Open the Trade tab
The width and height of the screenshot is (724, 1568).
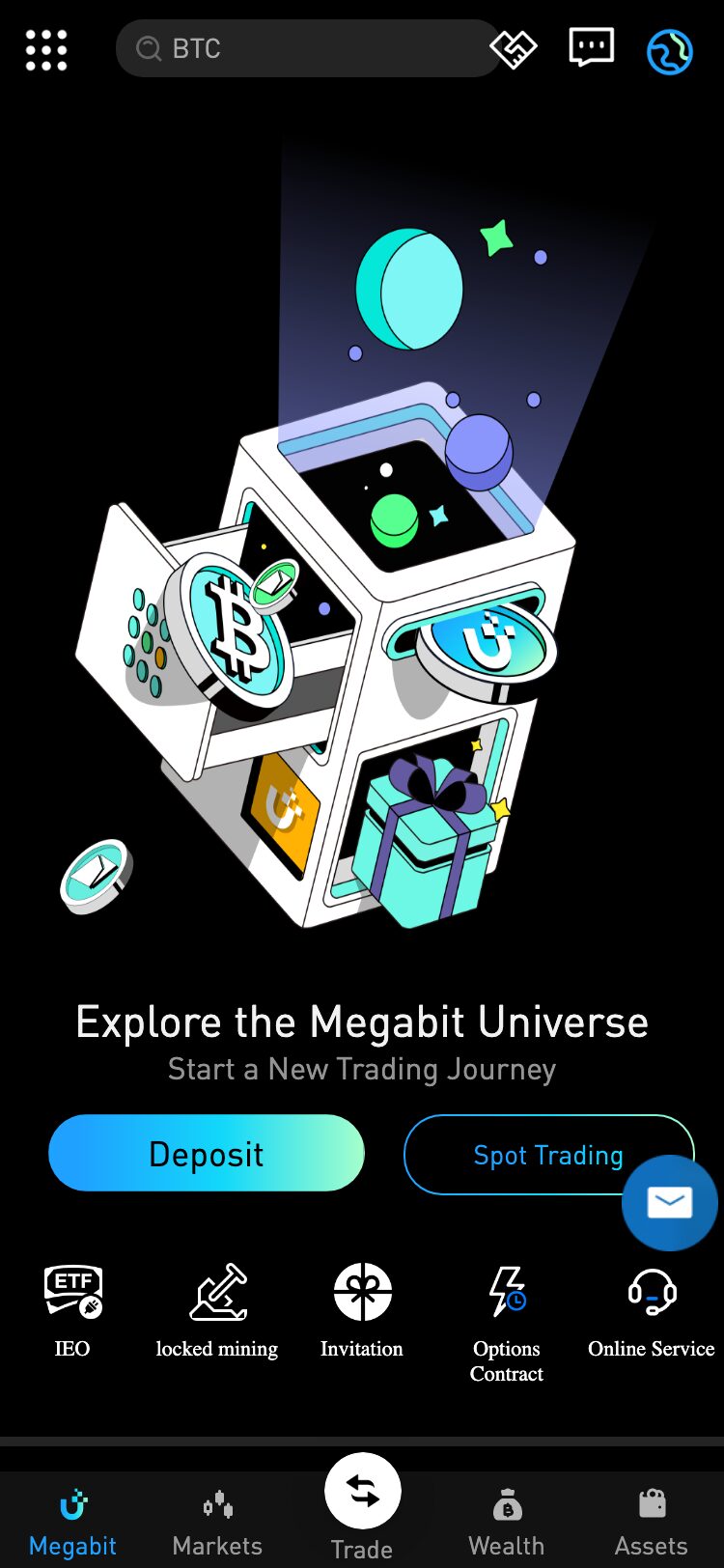(362, 1506)
